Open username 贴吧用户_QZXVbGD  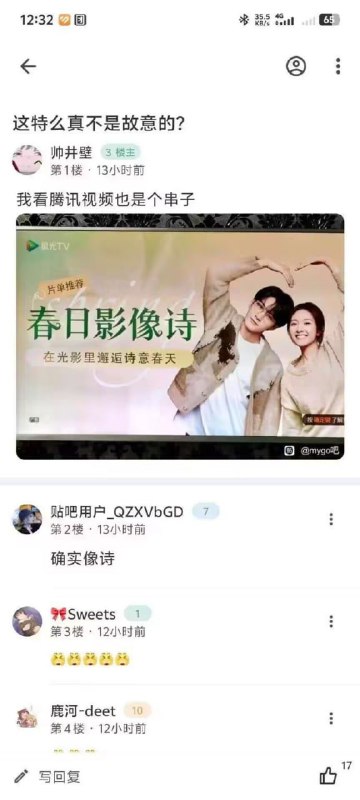tap(117, 512)
